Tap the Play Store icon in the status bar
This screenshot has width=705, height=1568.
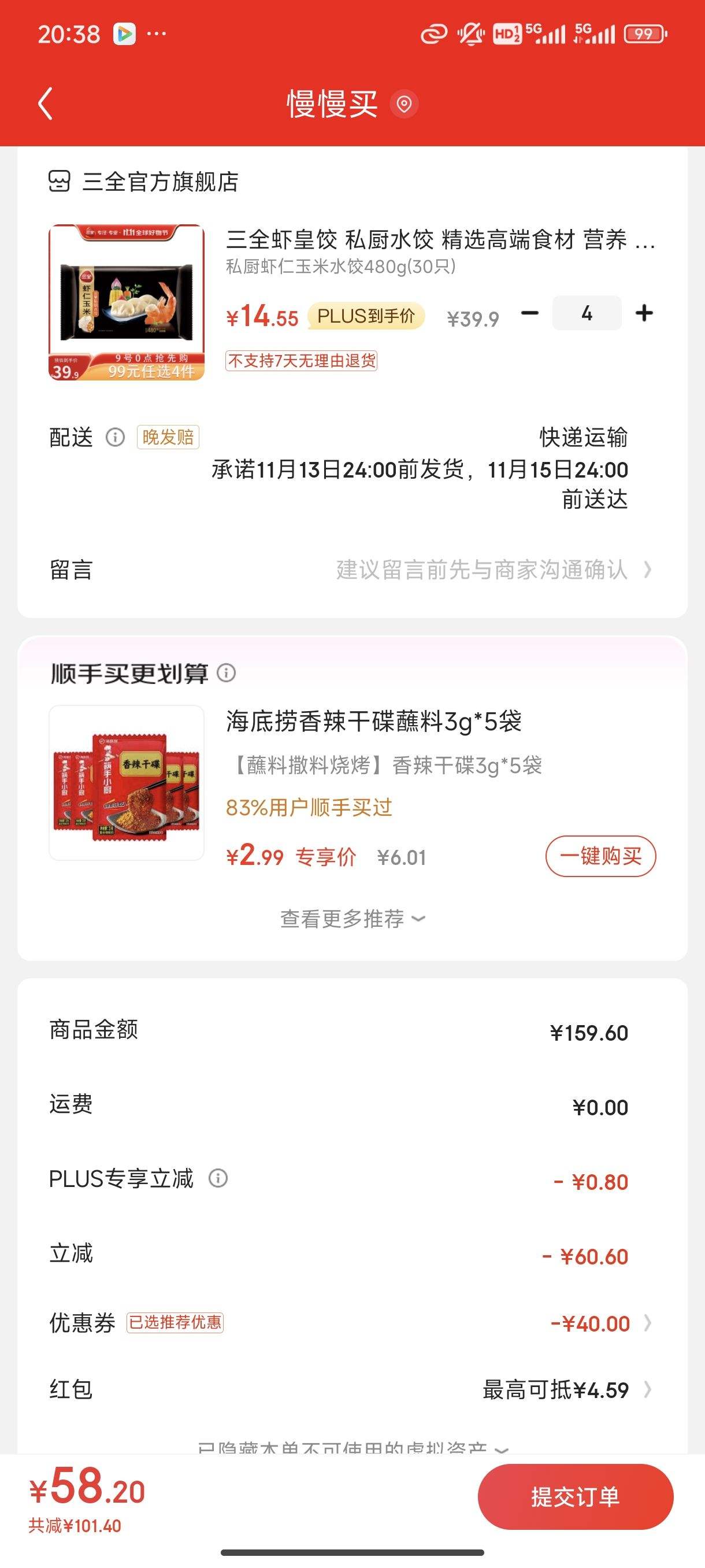124,35
